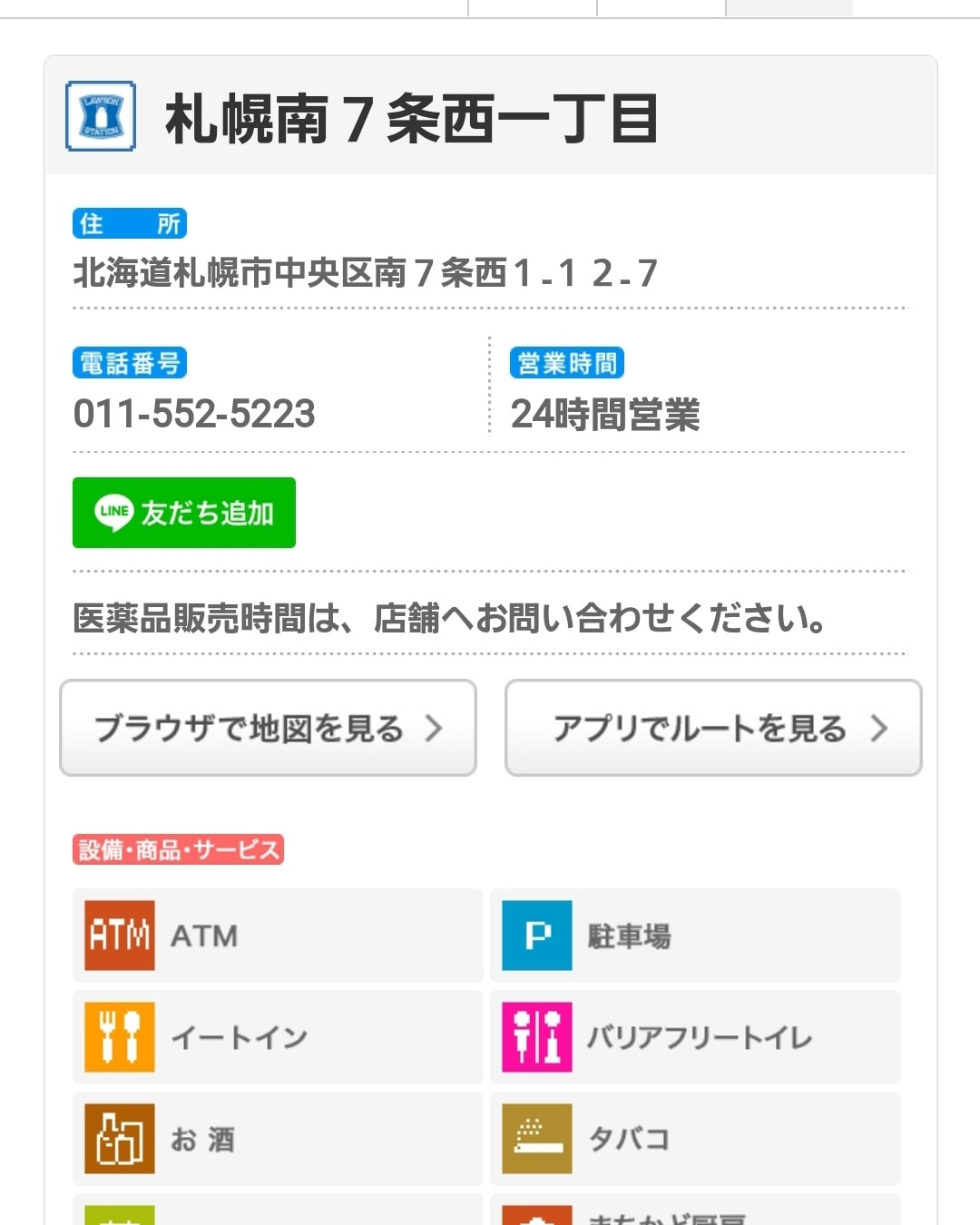Viewport: 980px width, 1225px height.
Task: Call the phone number 011-552-5223
Action: pyautogui.click(x=194, y=414)
